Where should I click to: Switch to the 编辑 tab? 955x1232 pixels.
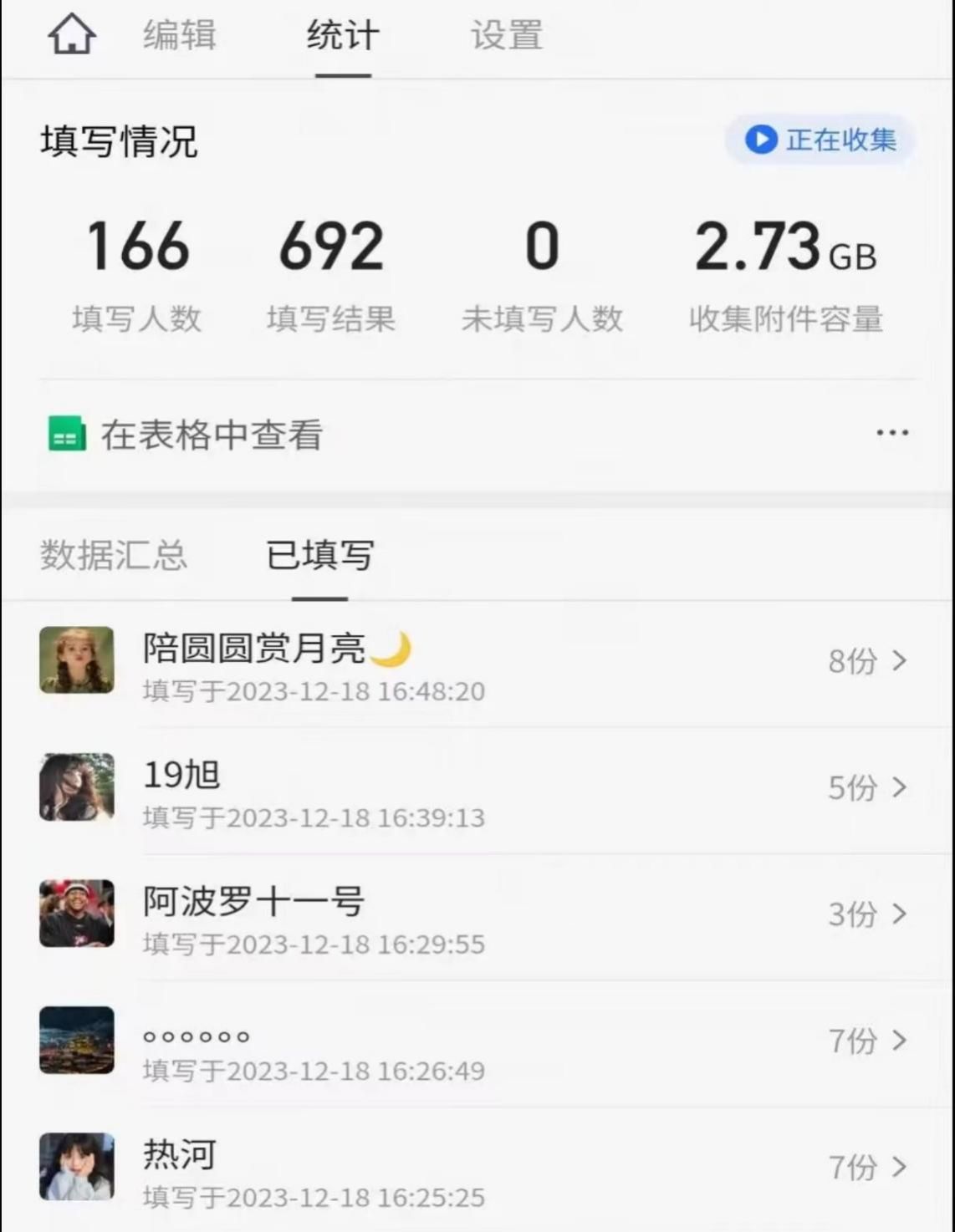click(180, 36)
